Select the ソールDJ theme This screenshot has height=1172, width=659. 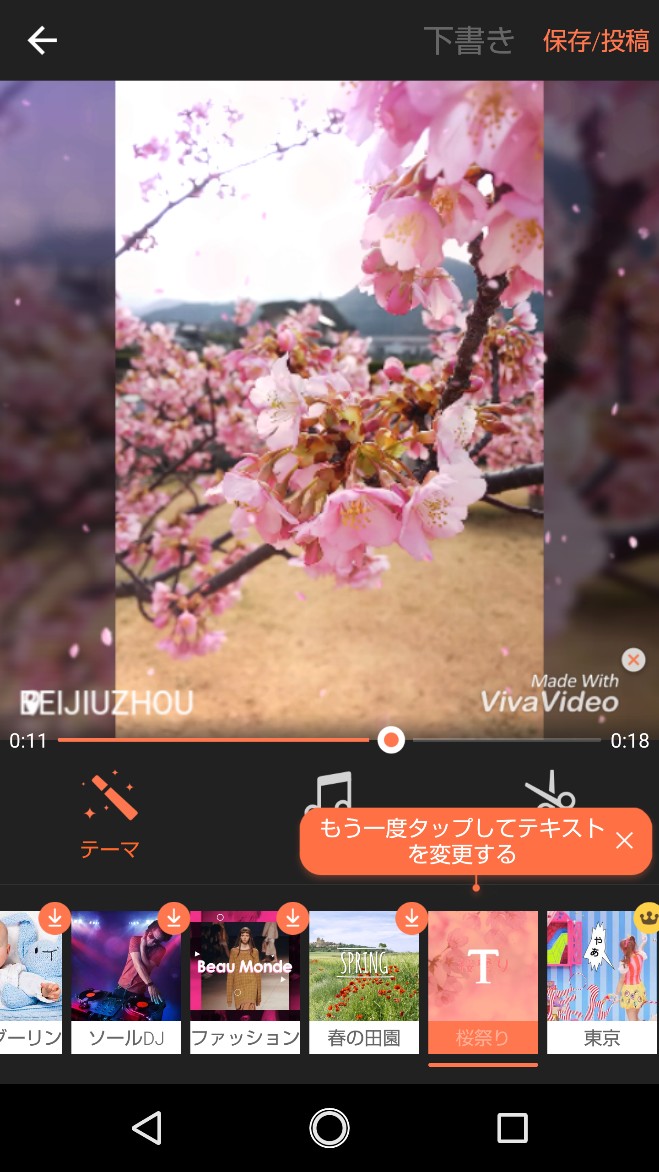tap(126, 981)
